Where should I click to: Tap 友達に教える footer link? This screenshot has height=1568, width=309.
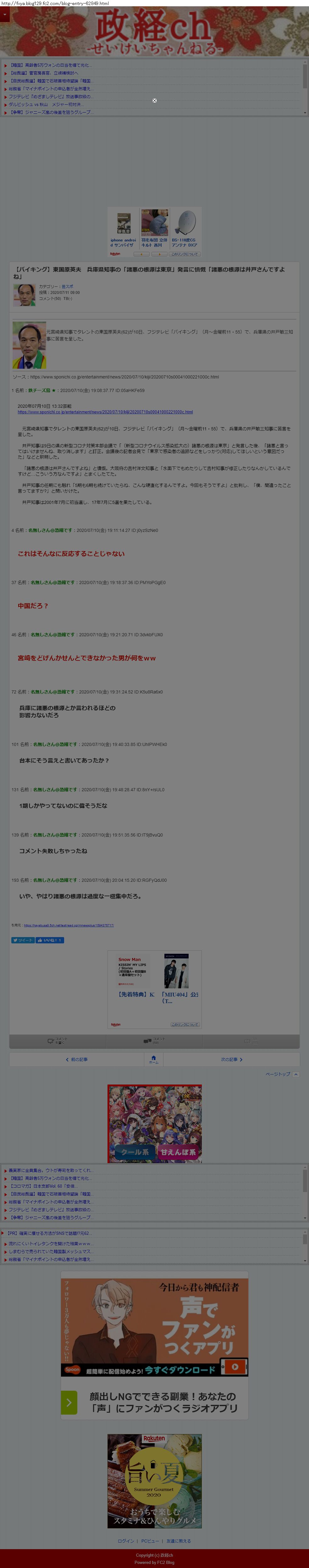pos(179,1541)
